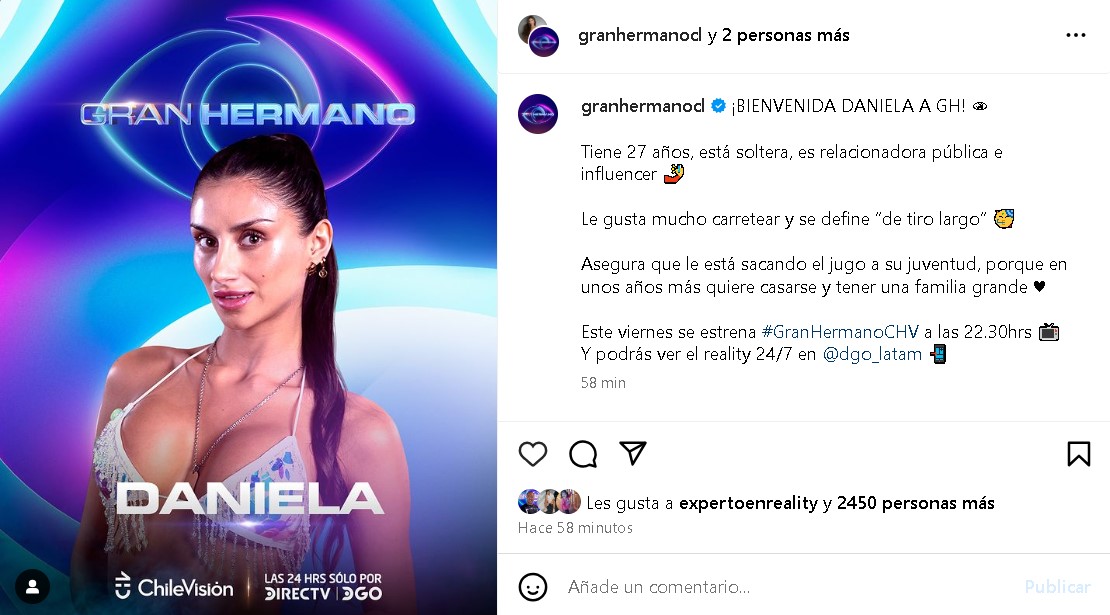This screenshot has width=1110, height=615.
Task: Like the Daniela post with the heart
Action: pyautogui.click(x=533, y=454)
